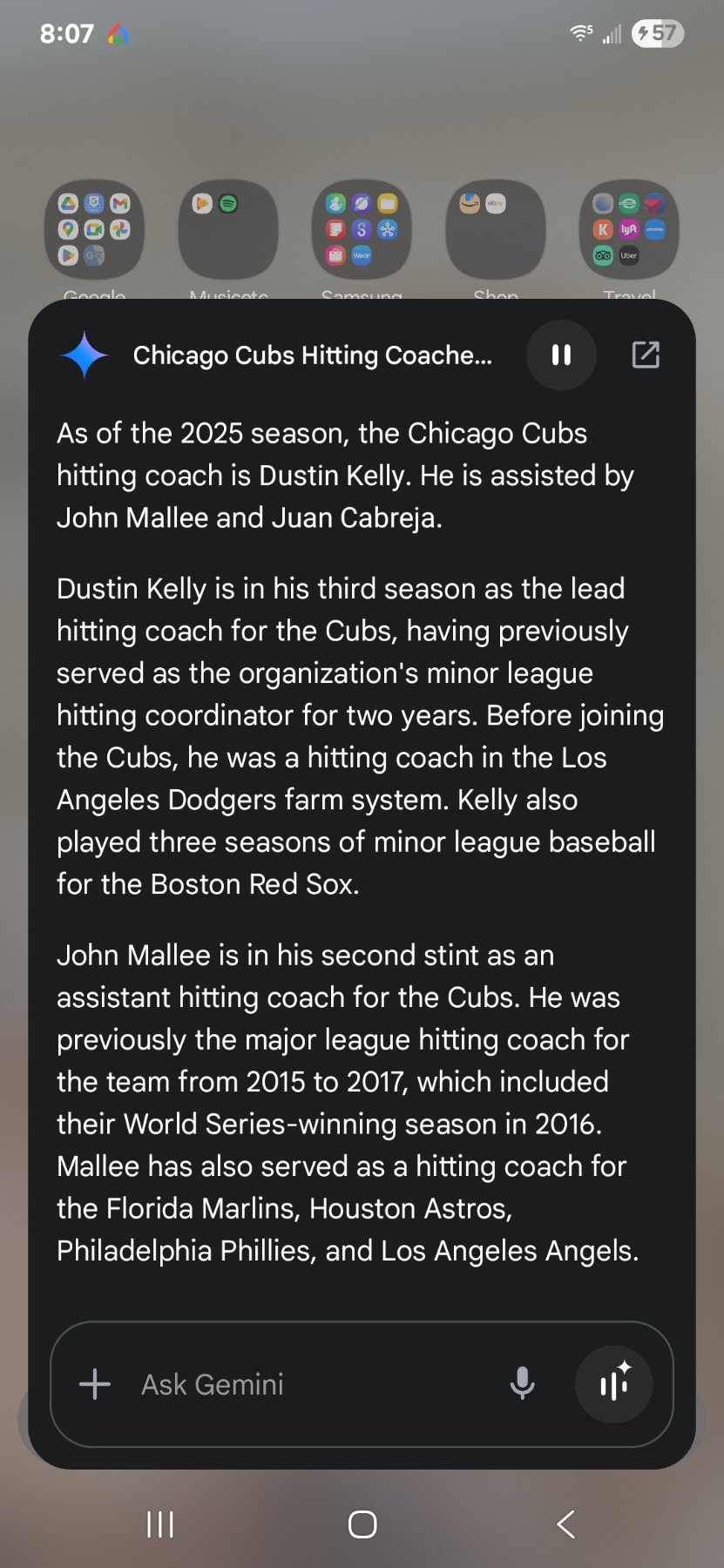The width and height of the screenshot is (724, 1568).
Task: Open the Samsung apps folder
Action: 362,230
